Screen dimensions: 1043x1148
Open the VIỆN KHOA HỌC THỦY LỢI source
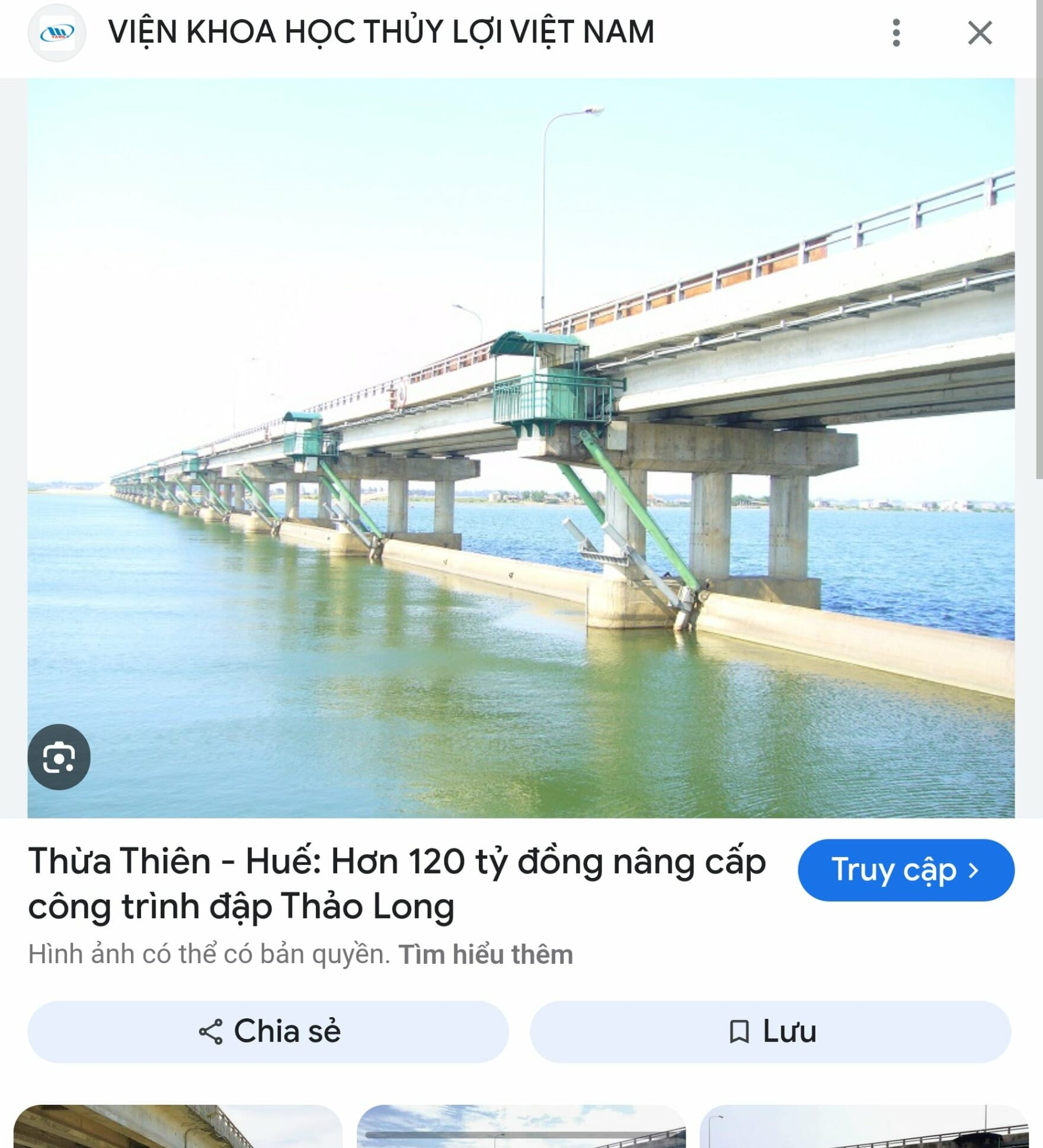coord(380,32)
